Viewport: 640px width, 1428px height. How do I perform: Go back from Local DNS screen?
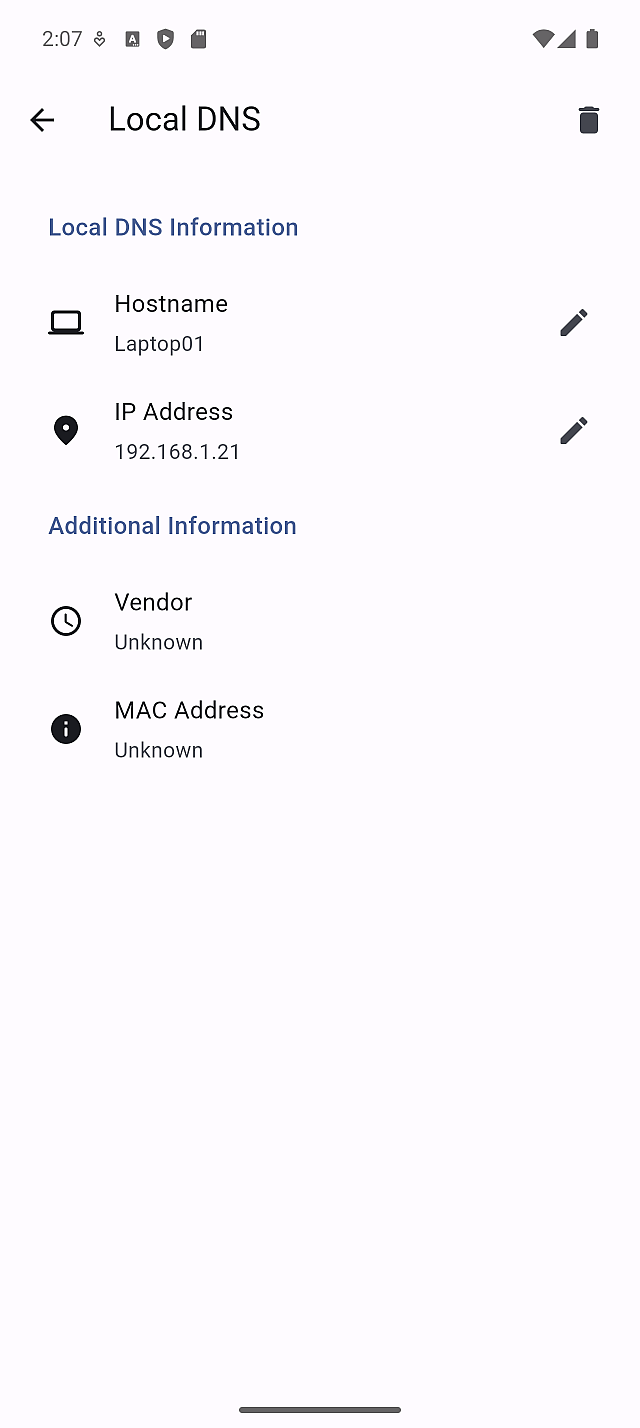pos(42,120)
